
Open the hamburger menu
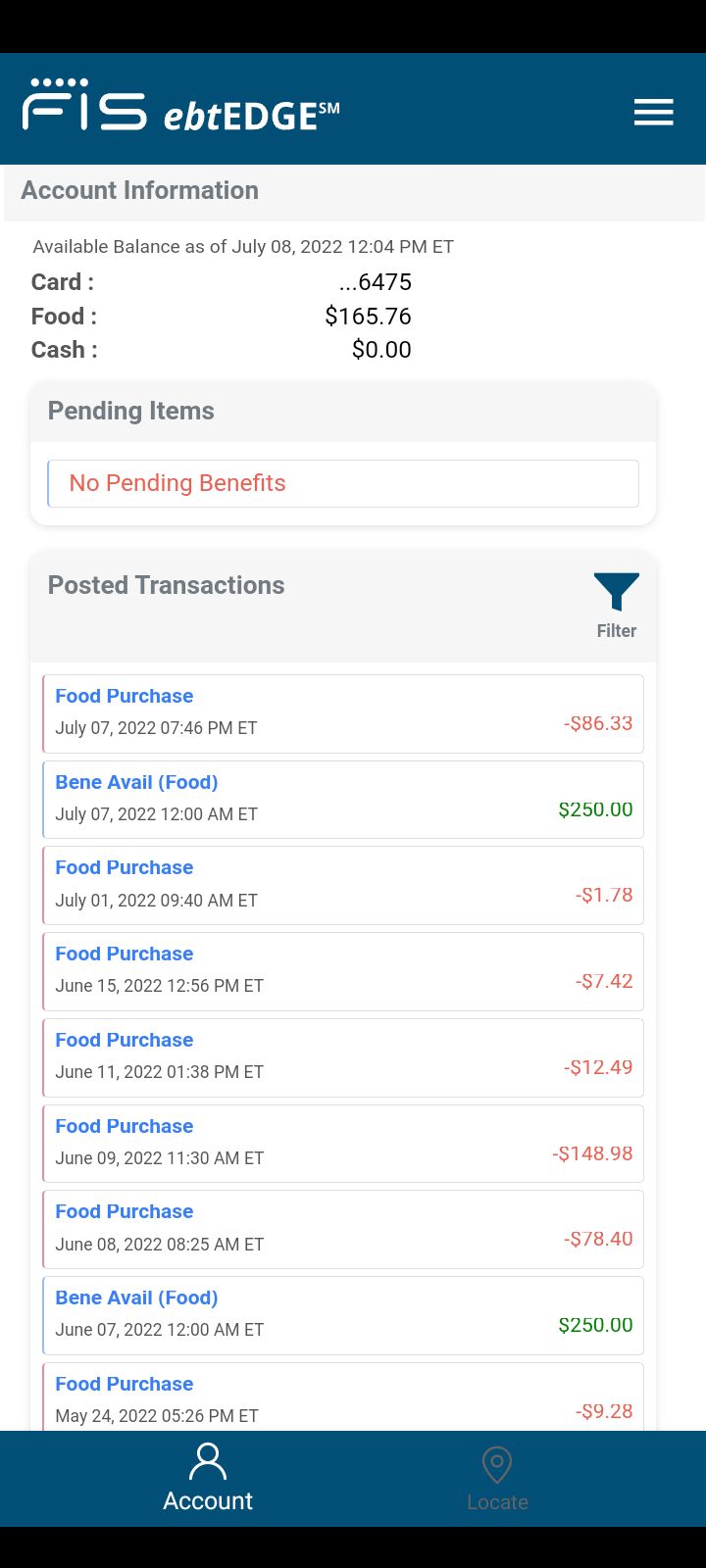pos(653,113)
